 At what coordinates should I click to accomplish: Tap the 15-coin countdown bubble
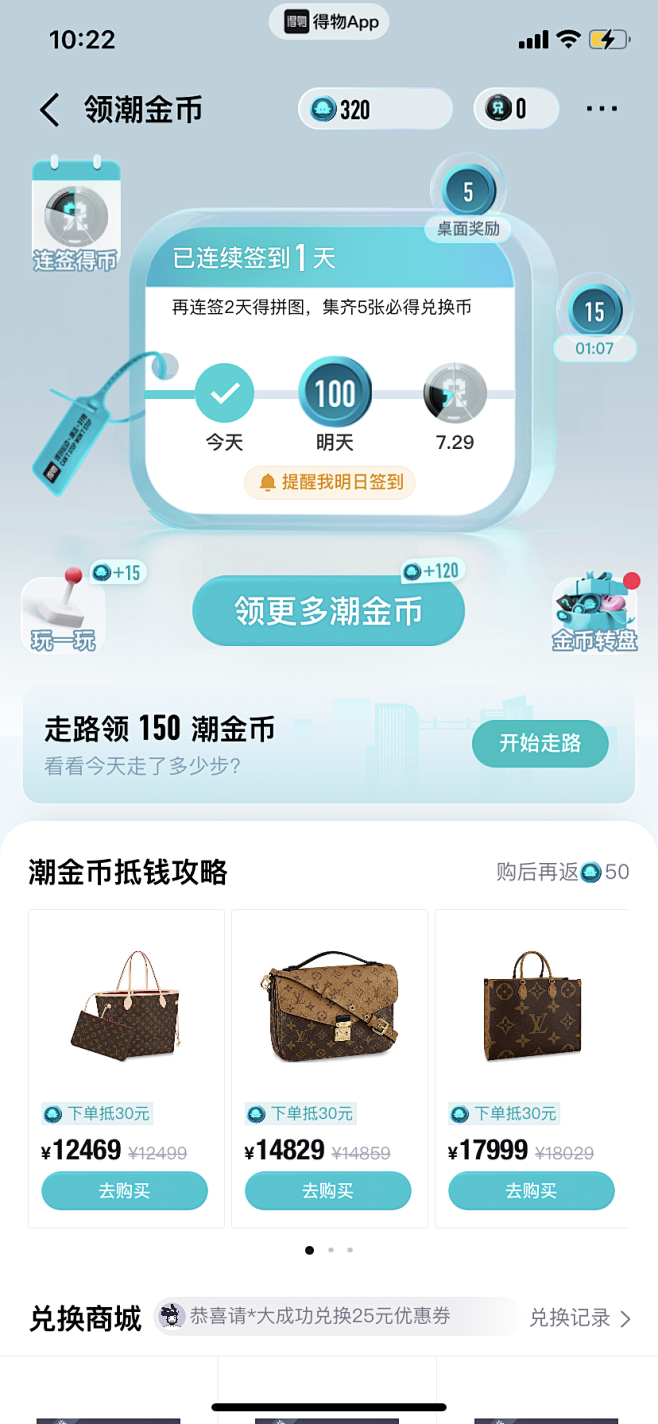coord(595,321)
